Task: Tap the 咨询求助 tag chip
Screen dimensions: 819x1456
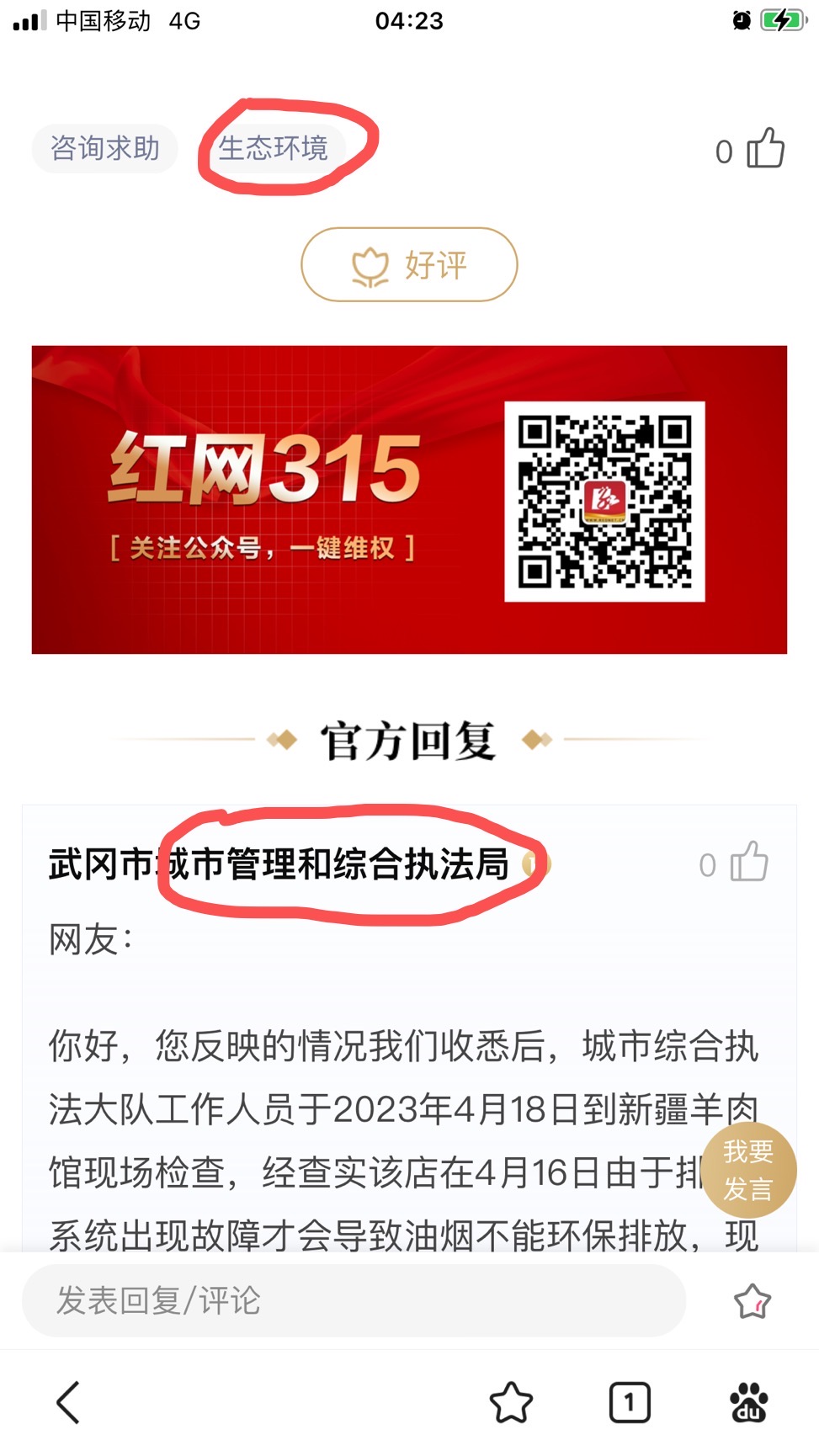Action: (x=105, y=149)
